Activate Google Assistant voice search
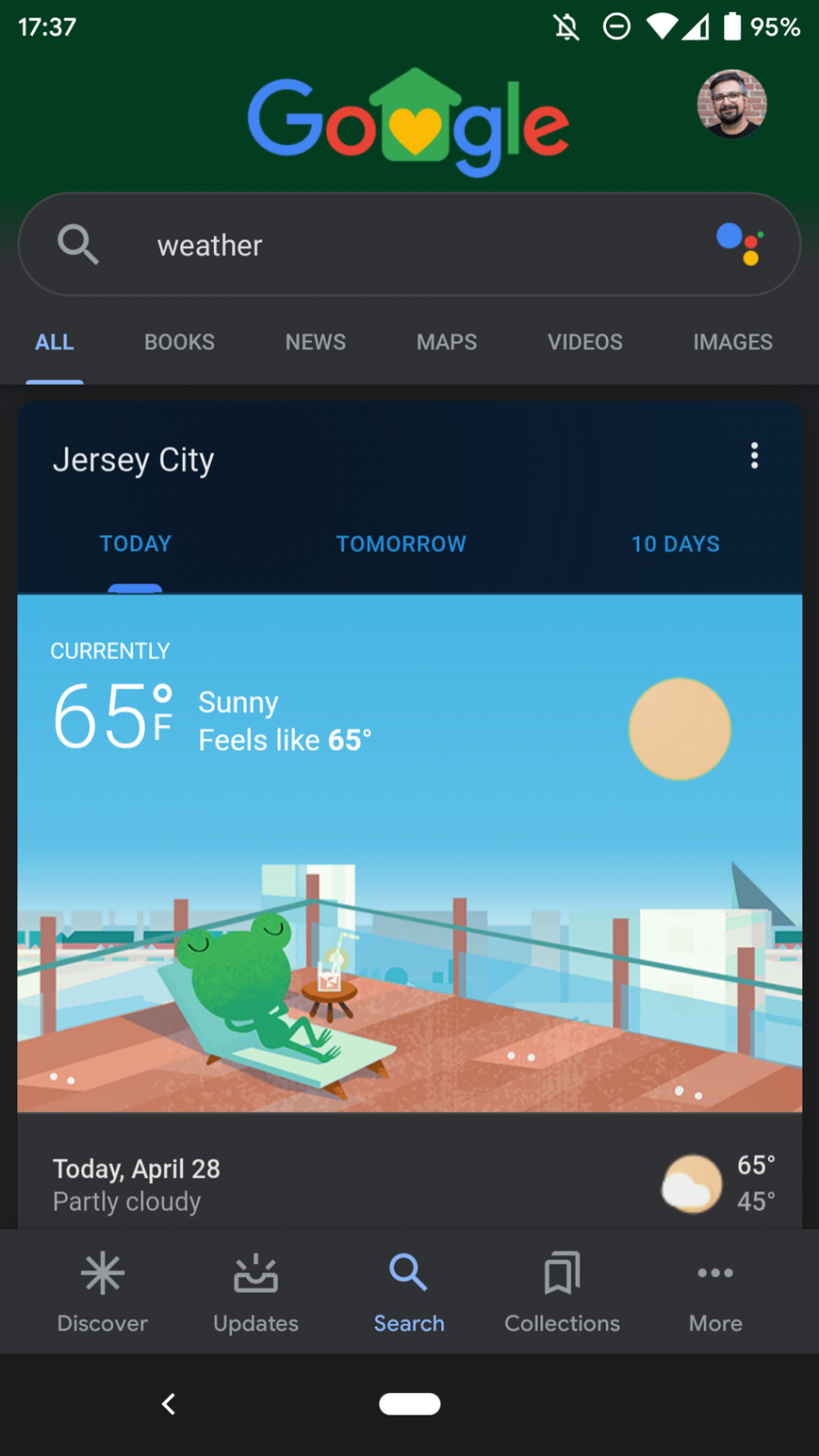 click(740, 245)
